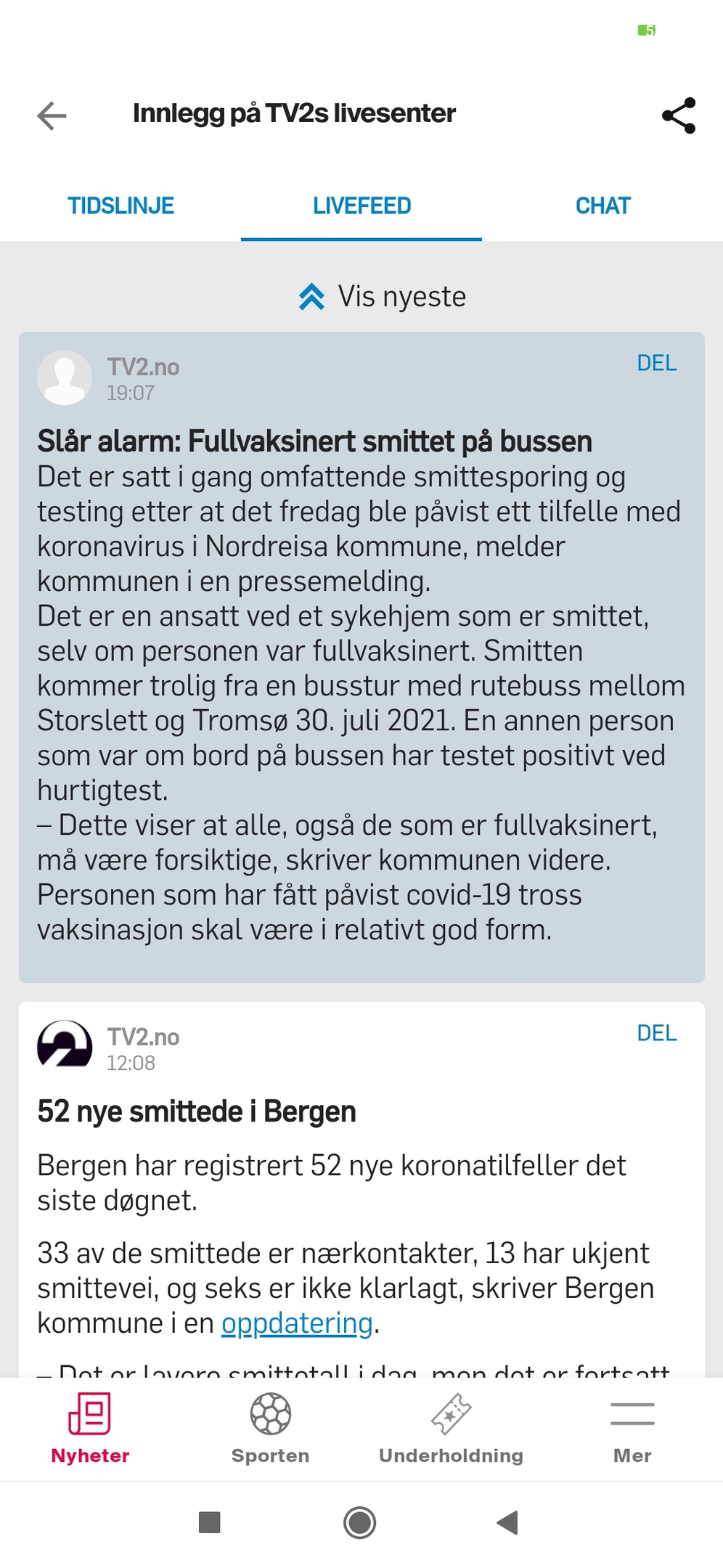Open recent apps with the square button
The image size is (723, 1568).
[210, 1522]
